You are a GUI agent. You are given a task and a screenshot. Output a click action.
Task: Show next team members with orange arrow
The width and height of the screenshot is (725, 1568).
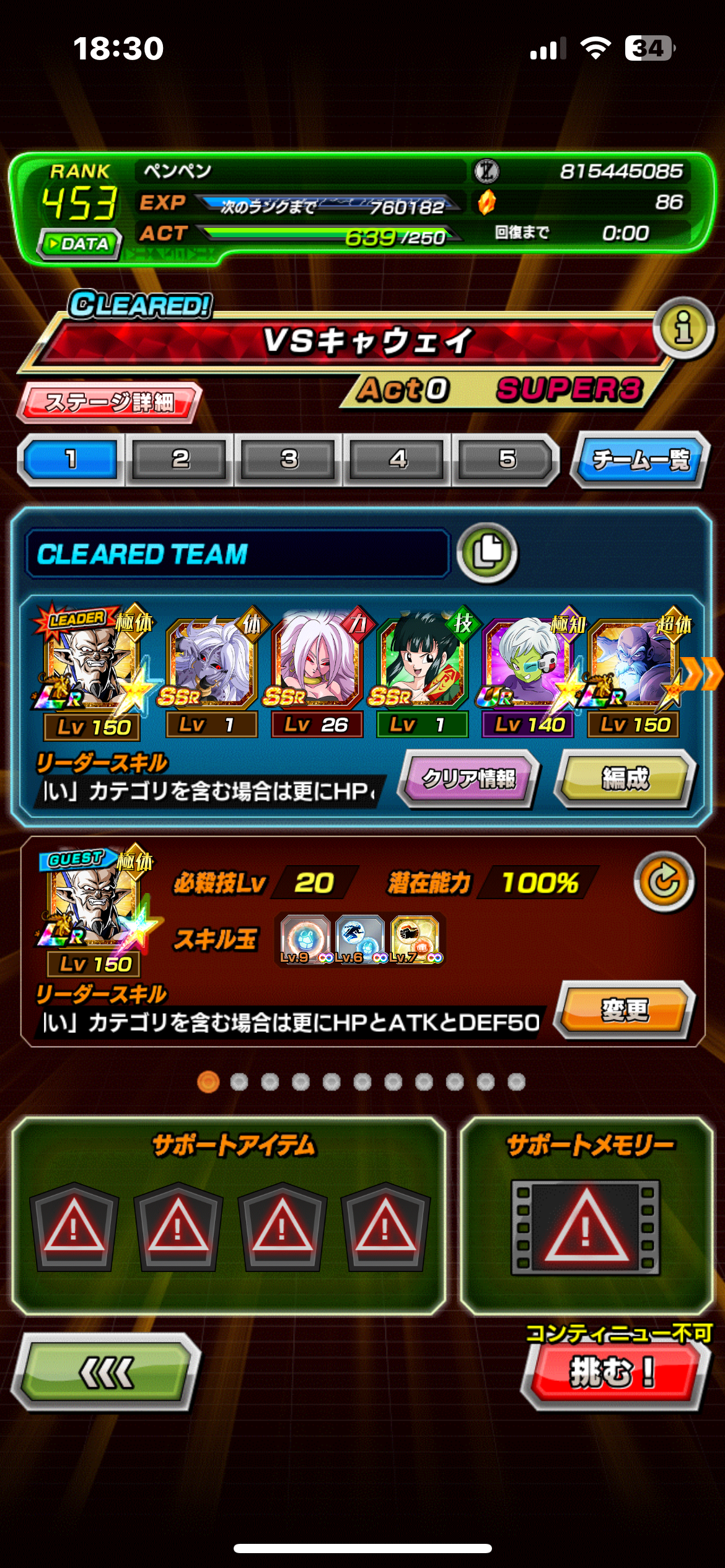pyautogui.click(x=702, y=673)
